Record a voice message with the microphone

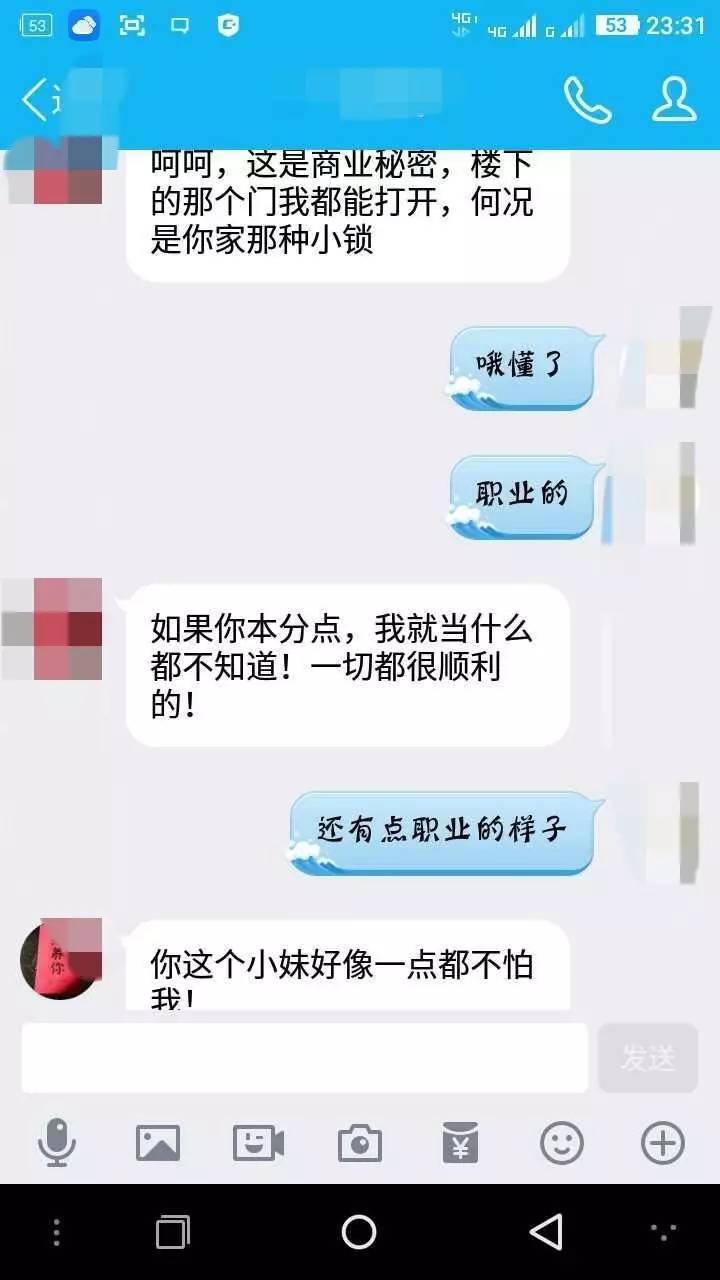pos(56,1142)
